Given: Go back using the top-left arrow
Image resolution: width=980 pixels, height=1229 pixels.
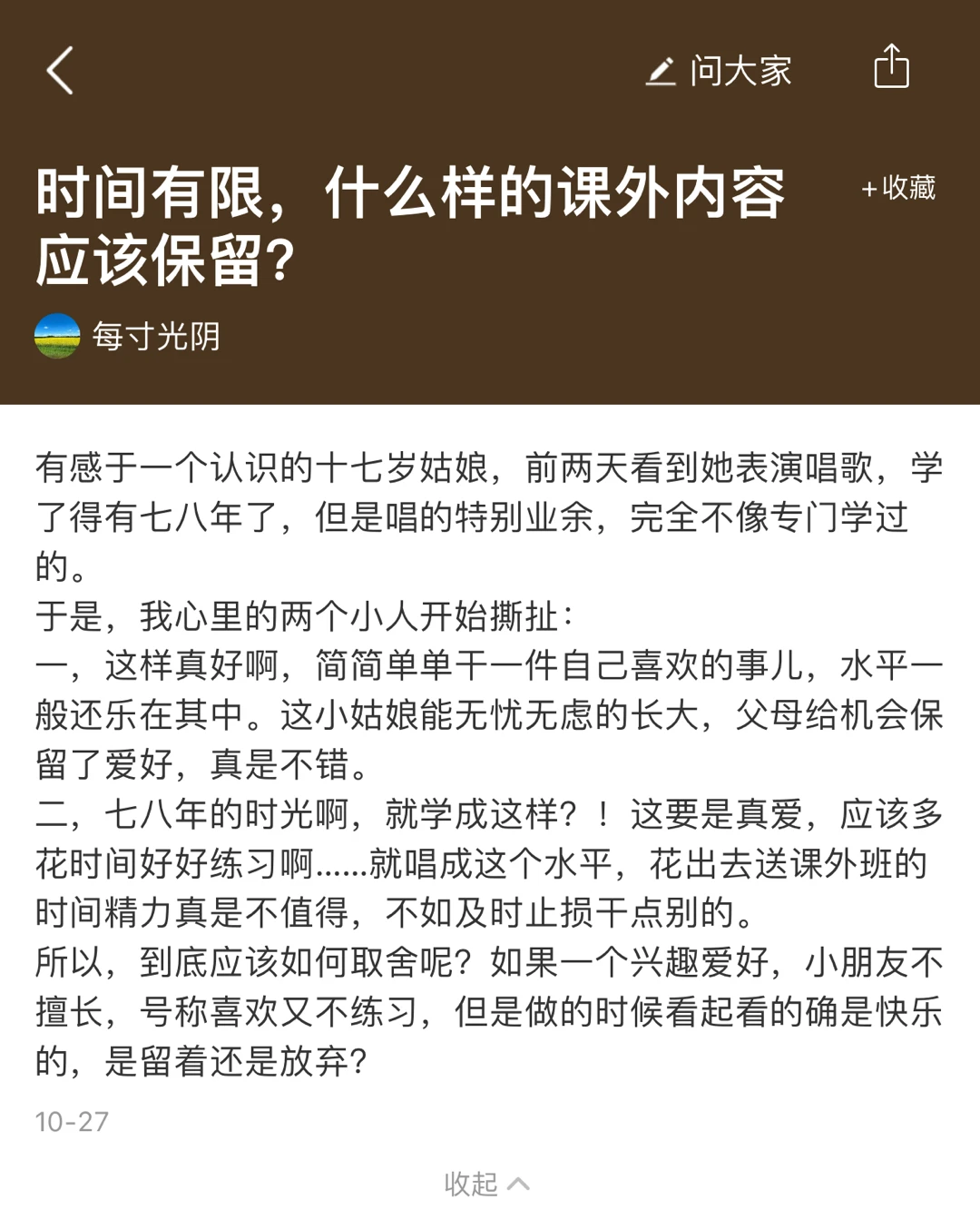Looking at the screenshot, I should tap(60, 71).
